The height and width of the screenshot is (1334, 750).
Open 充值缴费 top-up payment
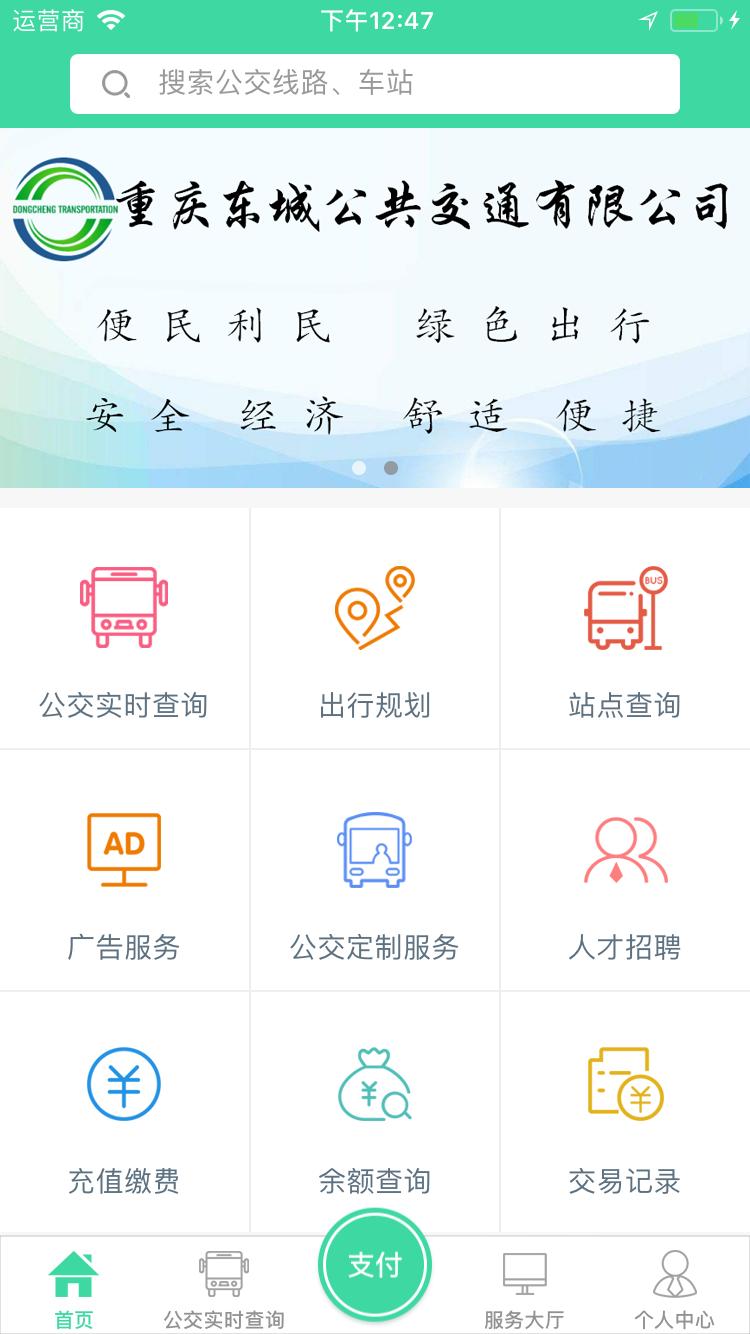[124, 1112]
